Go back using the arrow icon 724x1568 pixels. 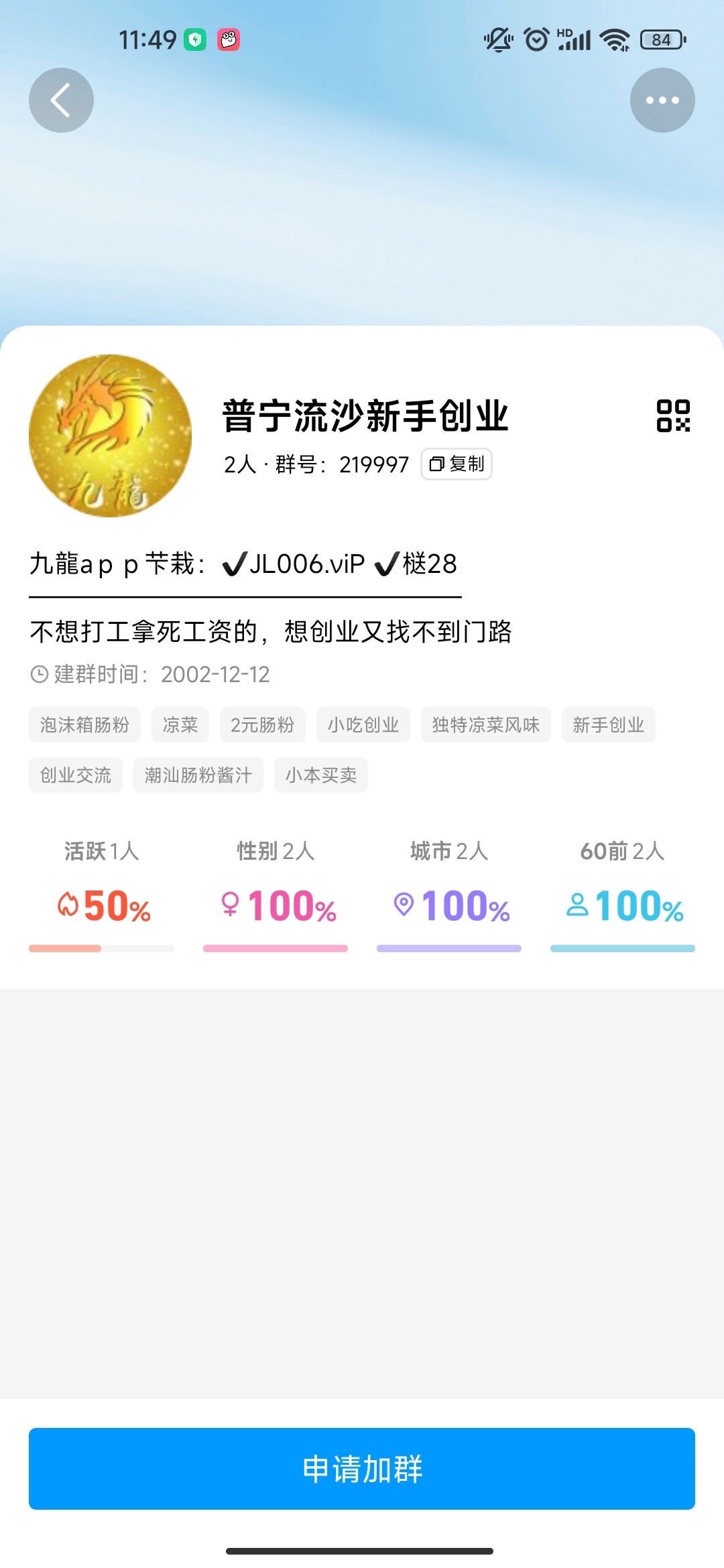point(61,101)
